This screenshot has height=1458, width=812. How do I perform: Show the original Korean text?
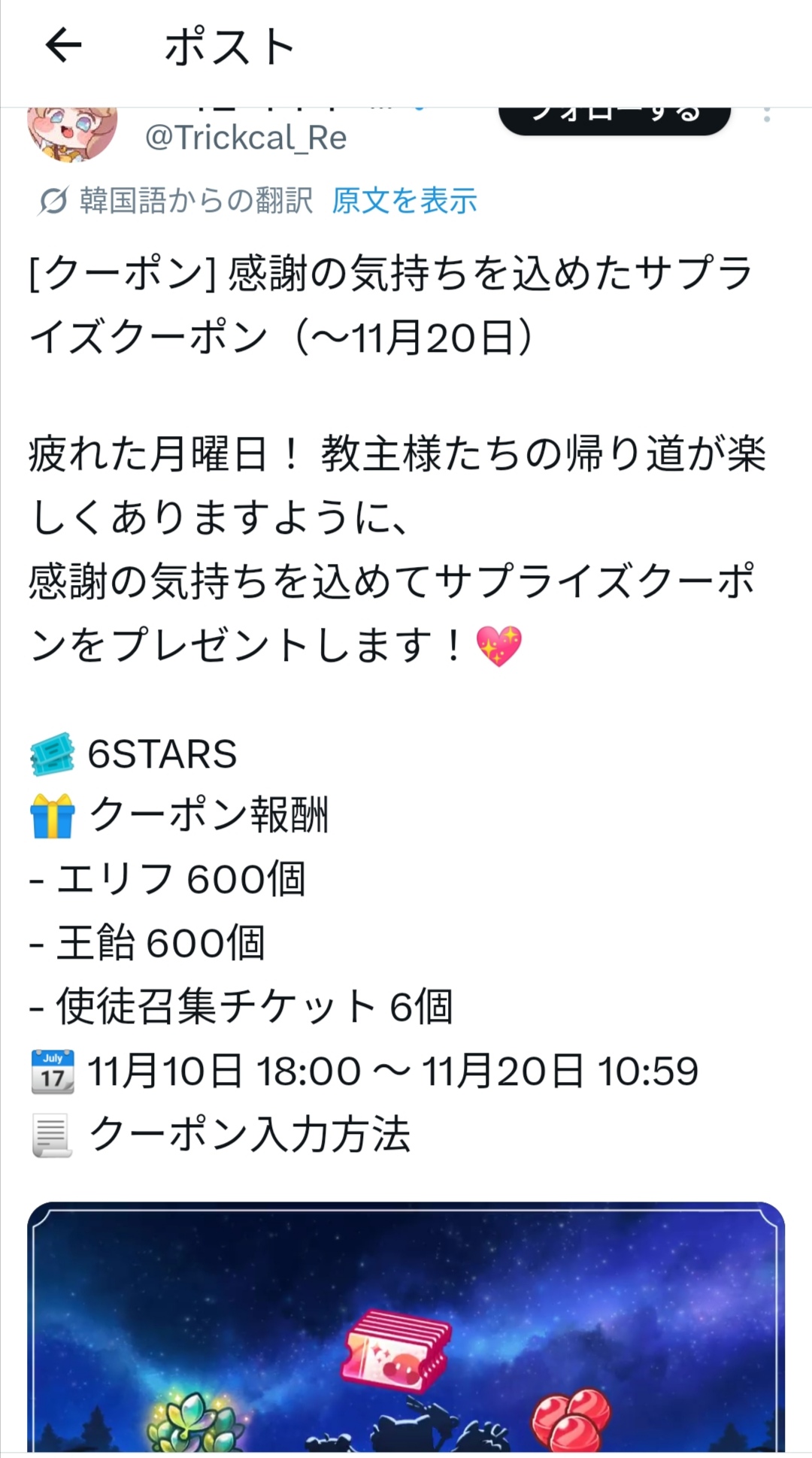coord(404,201)
